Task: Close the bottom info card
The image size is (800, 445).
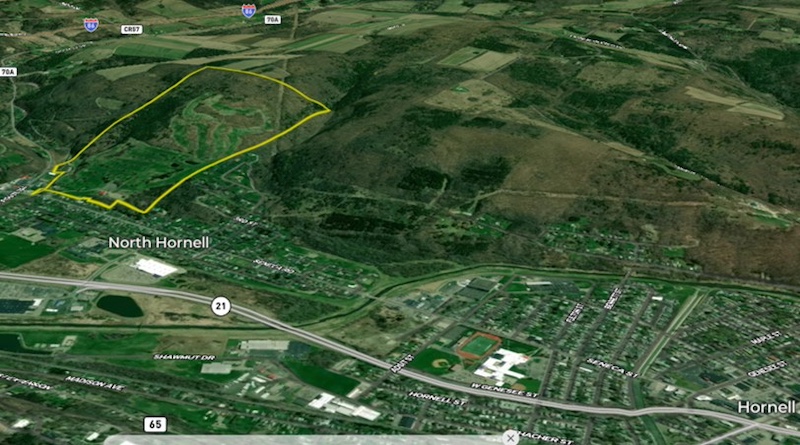Action: (x=511, y=438)
